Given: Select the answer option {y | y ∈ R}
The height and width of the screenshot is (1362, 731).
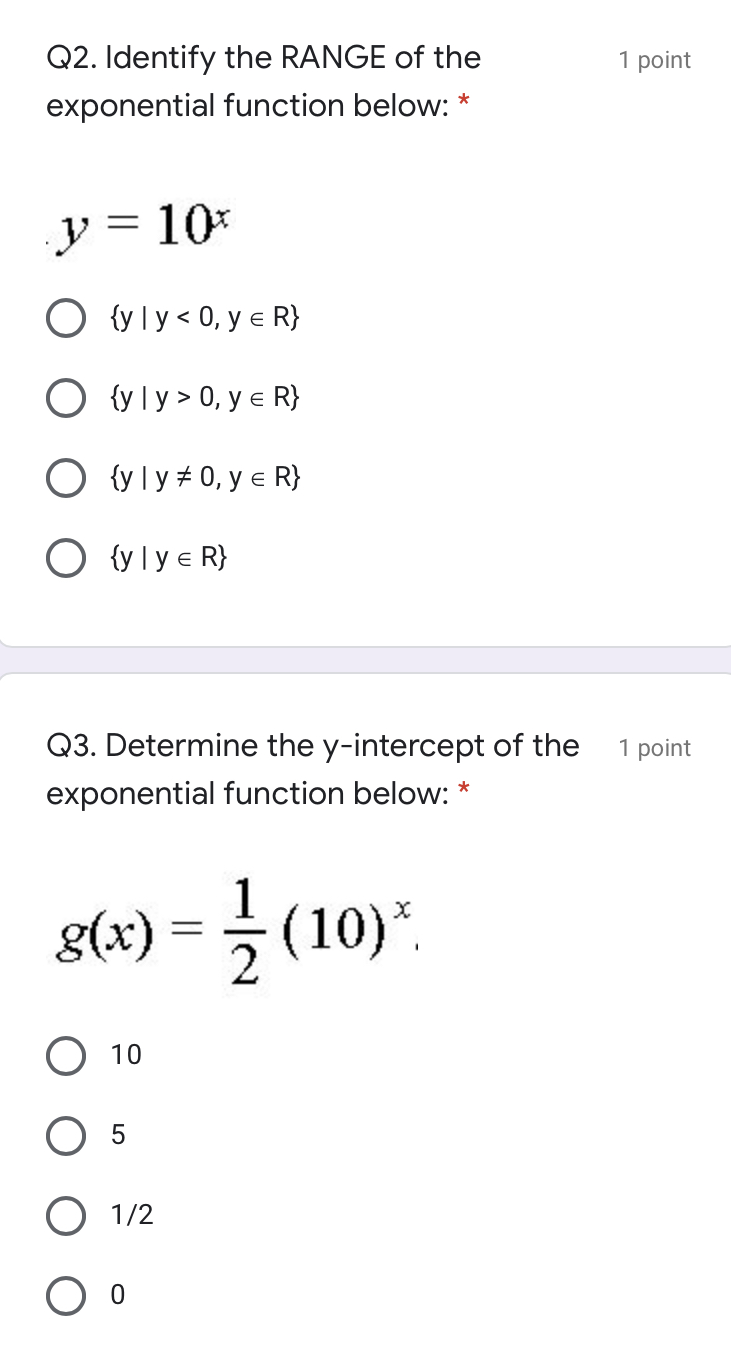Looking at the screenshot, I should tap(65, 558).
